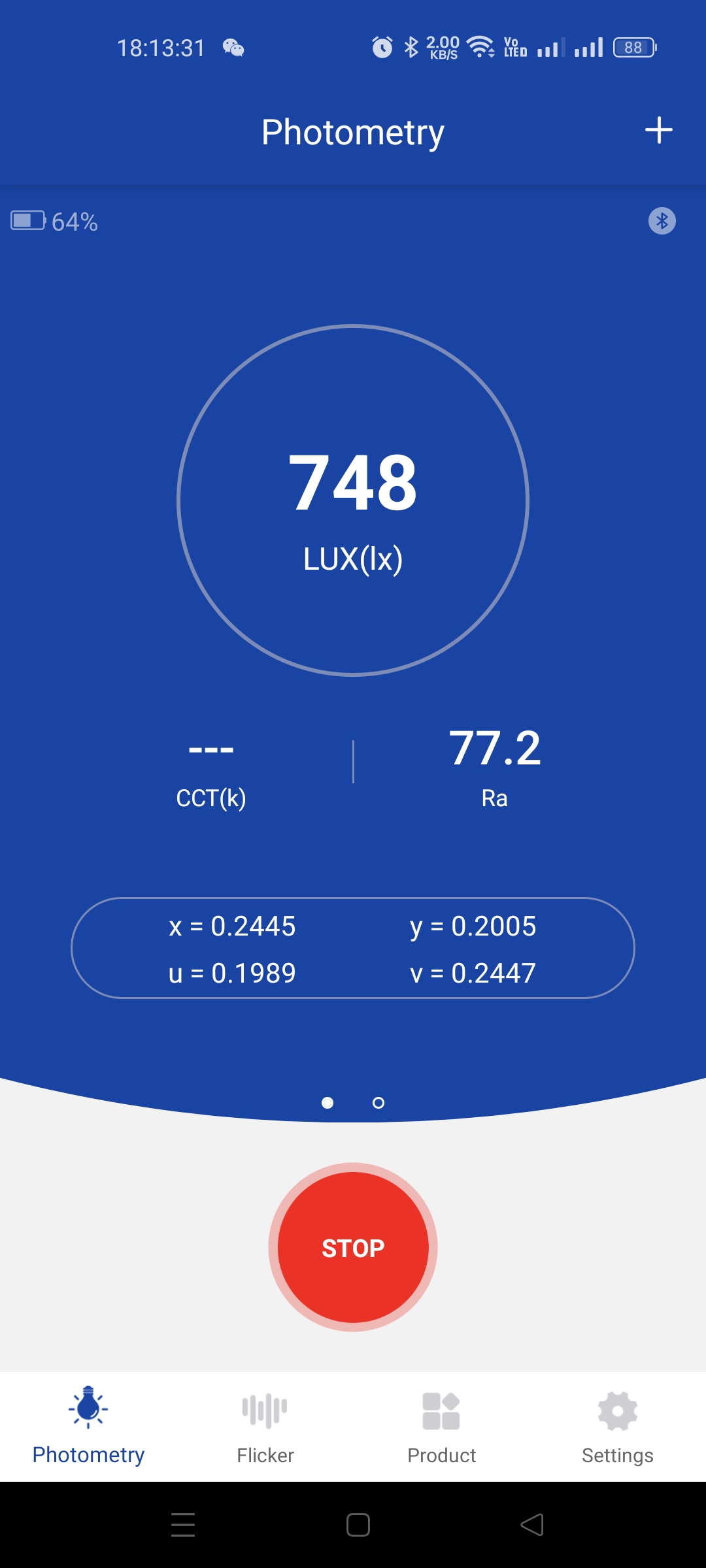
Task: Open the Product tab
Action: pos(441,1427)
